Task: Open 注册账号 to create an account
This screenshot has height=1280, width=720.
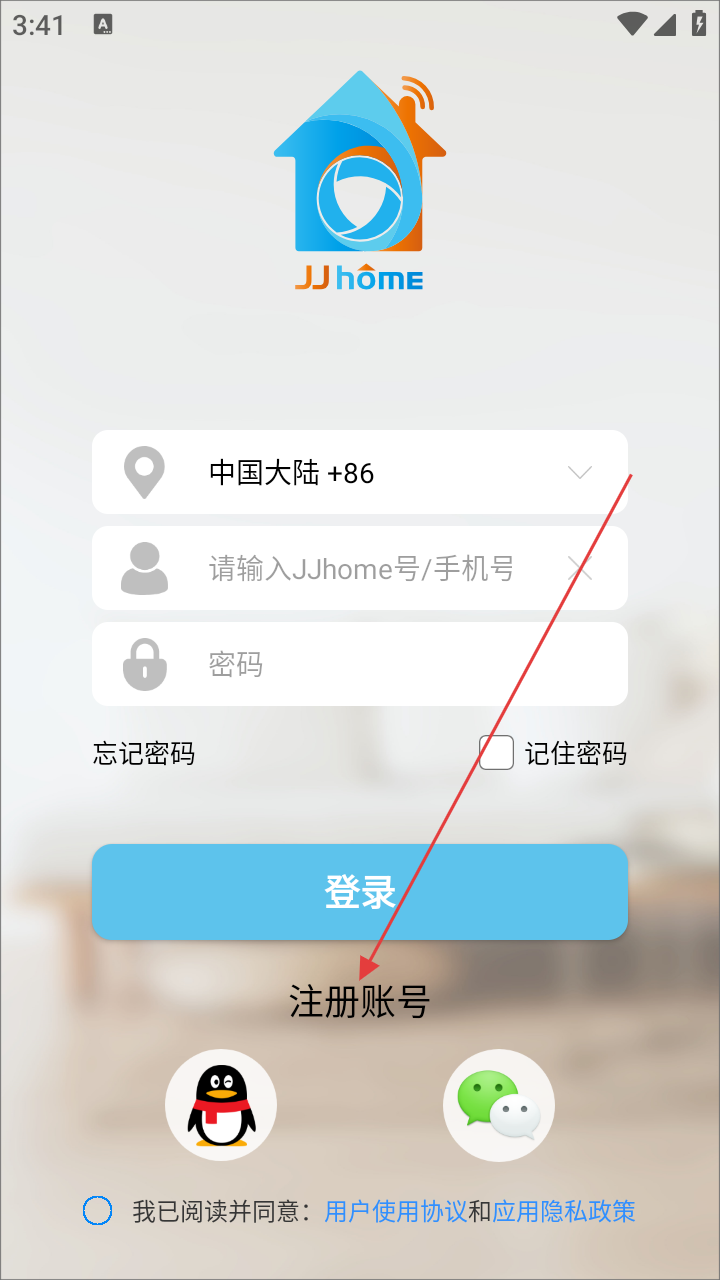Action: point(360,1001)
